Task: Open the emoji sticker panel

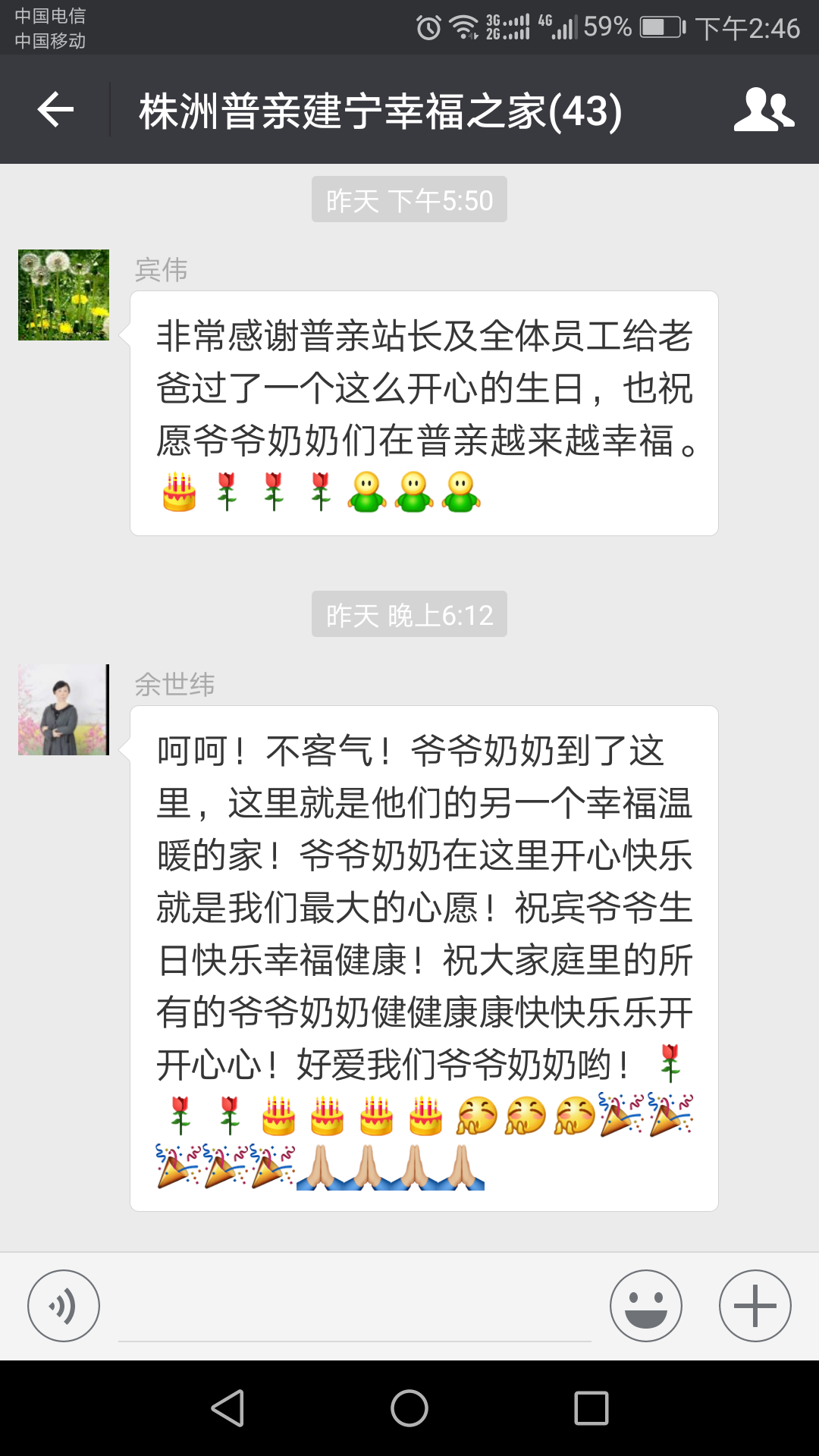Action: point(646,1306)
